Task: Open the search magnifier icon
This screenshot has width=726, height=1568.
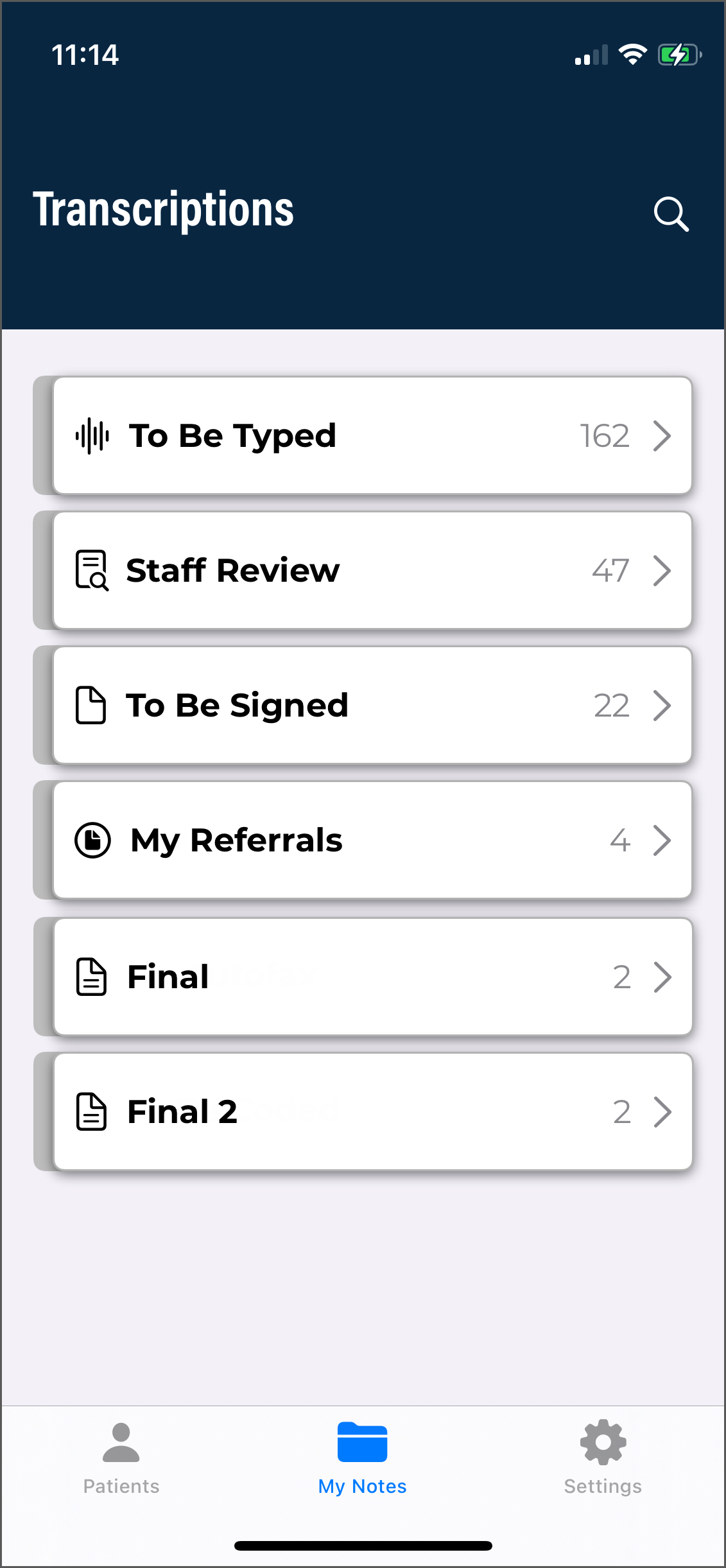Action: 671,213
